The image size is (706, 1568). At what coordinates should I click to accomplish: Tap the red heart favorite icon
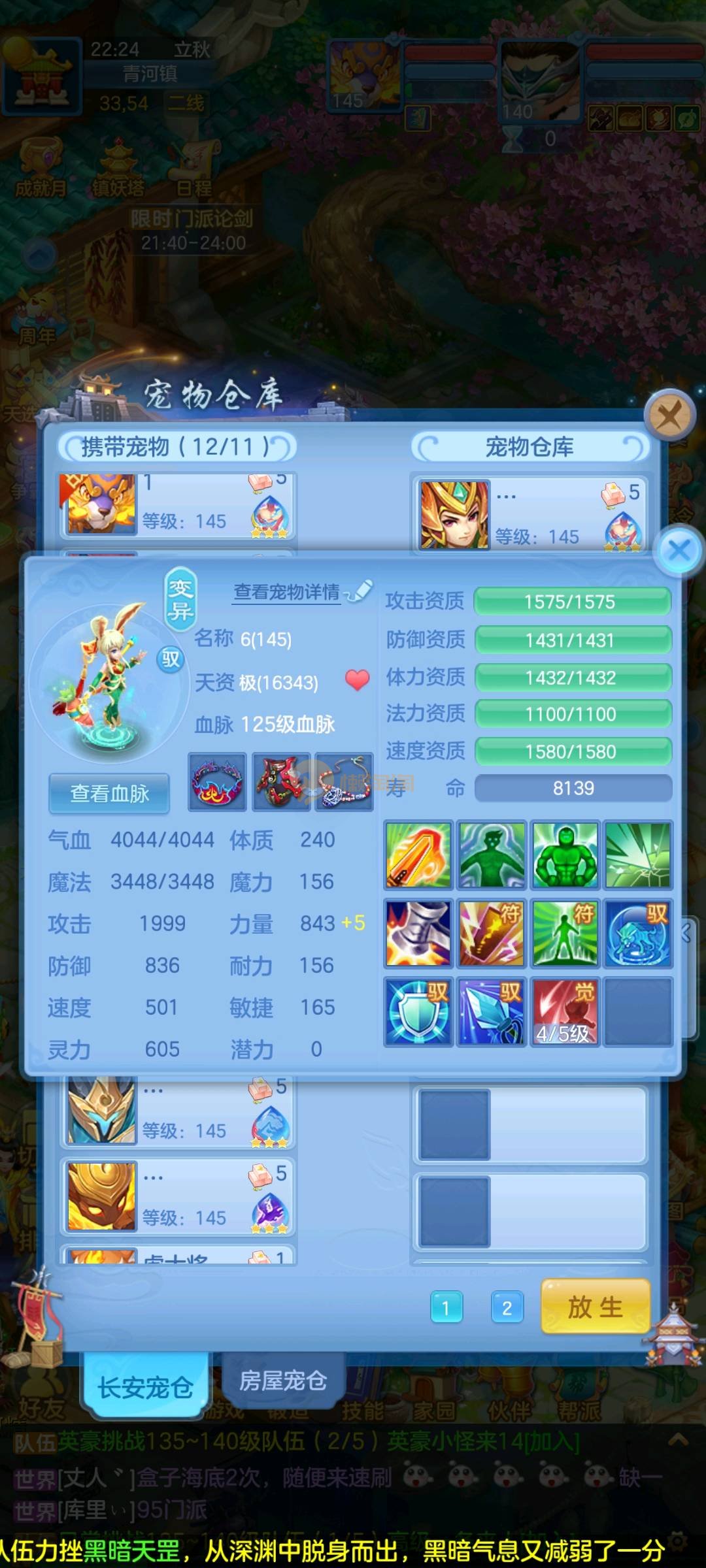(x=357, y=680)
